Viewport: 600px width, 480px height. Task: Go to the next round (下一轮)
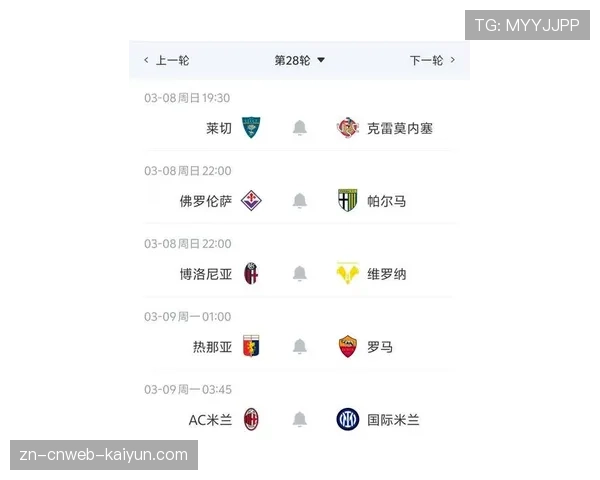tap(432, 60)
